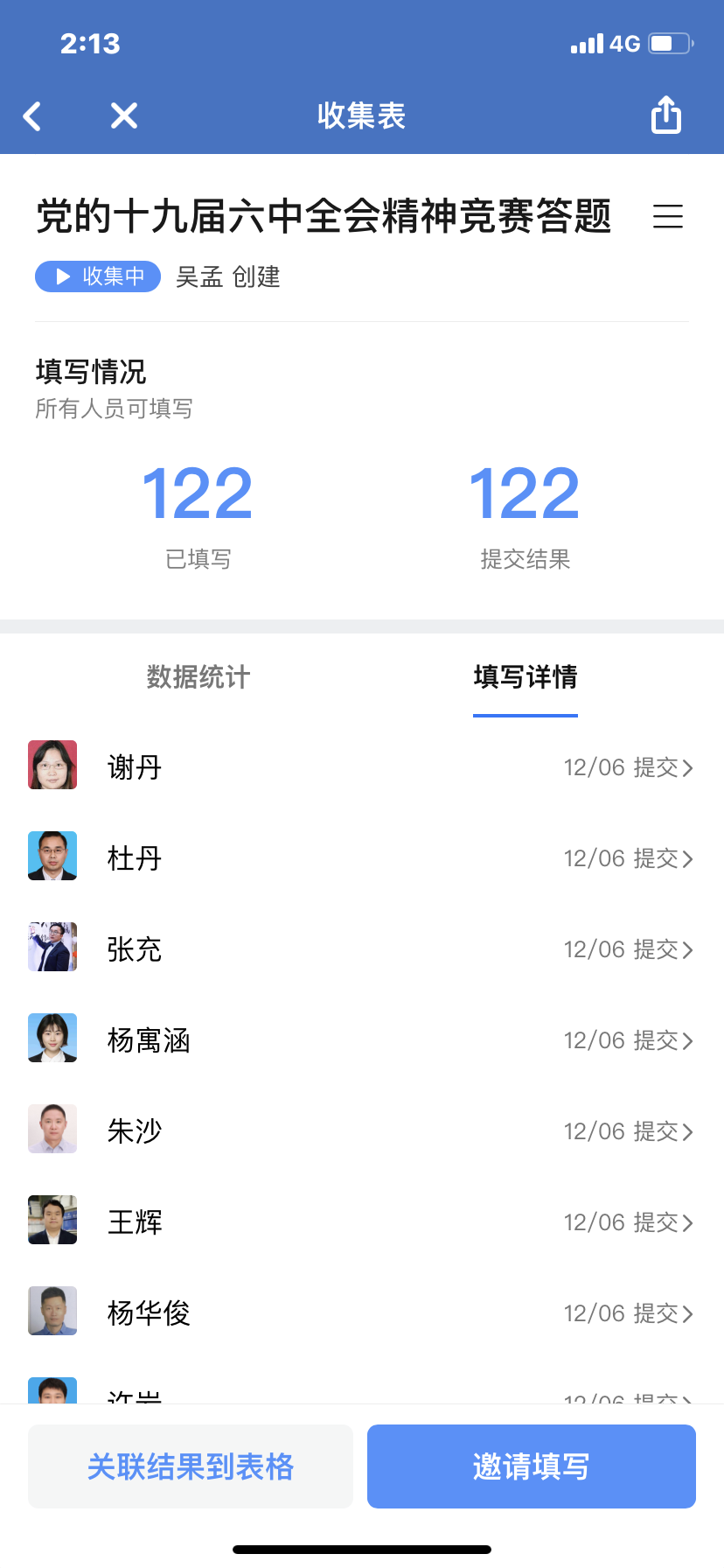View 杜丹's submitted entry
Screen dimensions: 724x1568
(362, 858)
